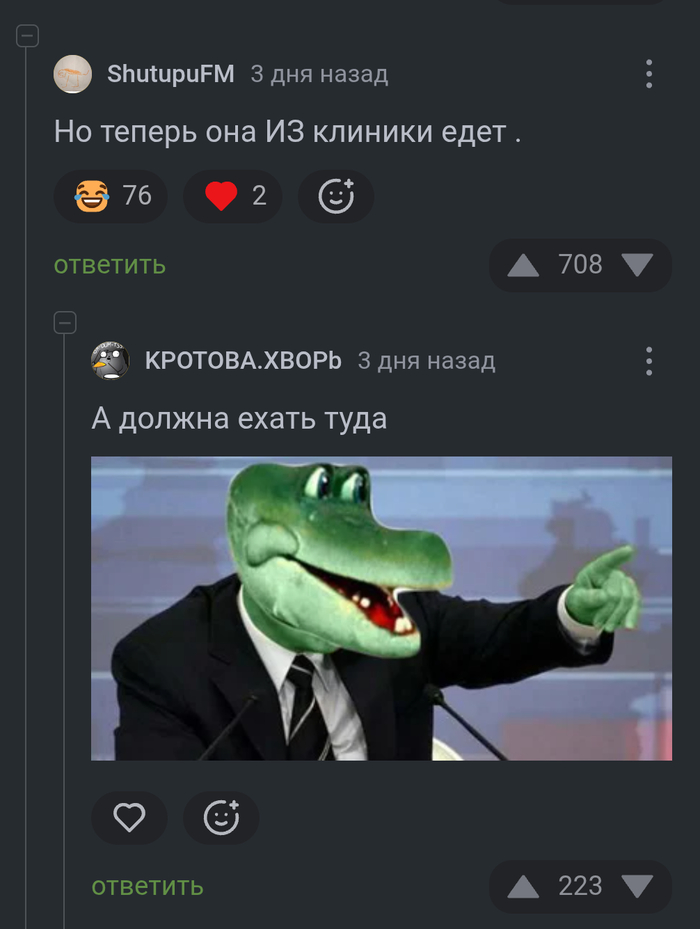Collapse ShutupuFM's comment thread

click(28, 36)
